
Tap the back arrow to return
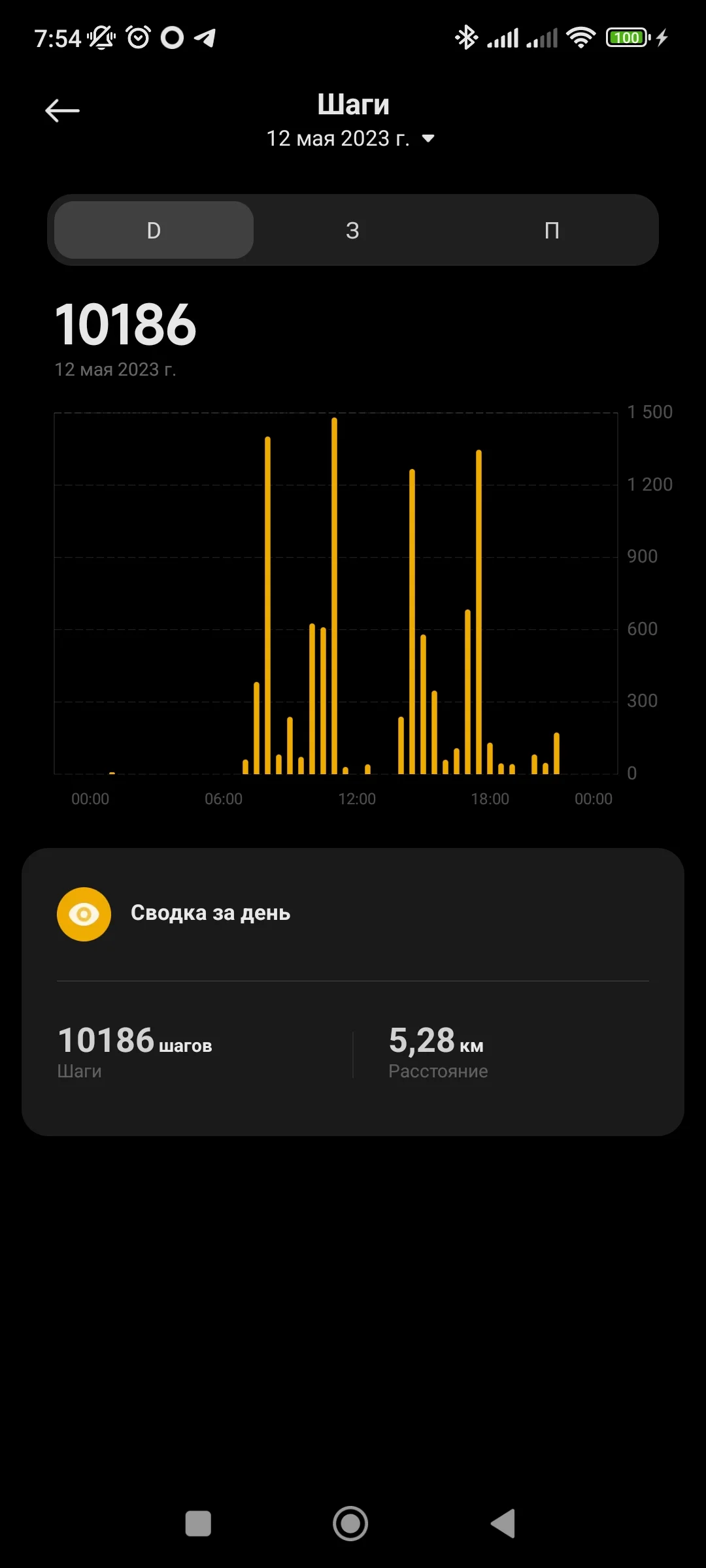[62, 110]
